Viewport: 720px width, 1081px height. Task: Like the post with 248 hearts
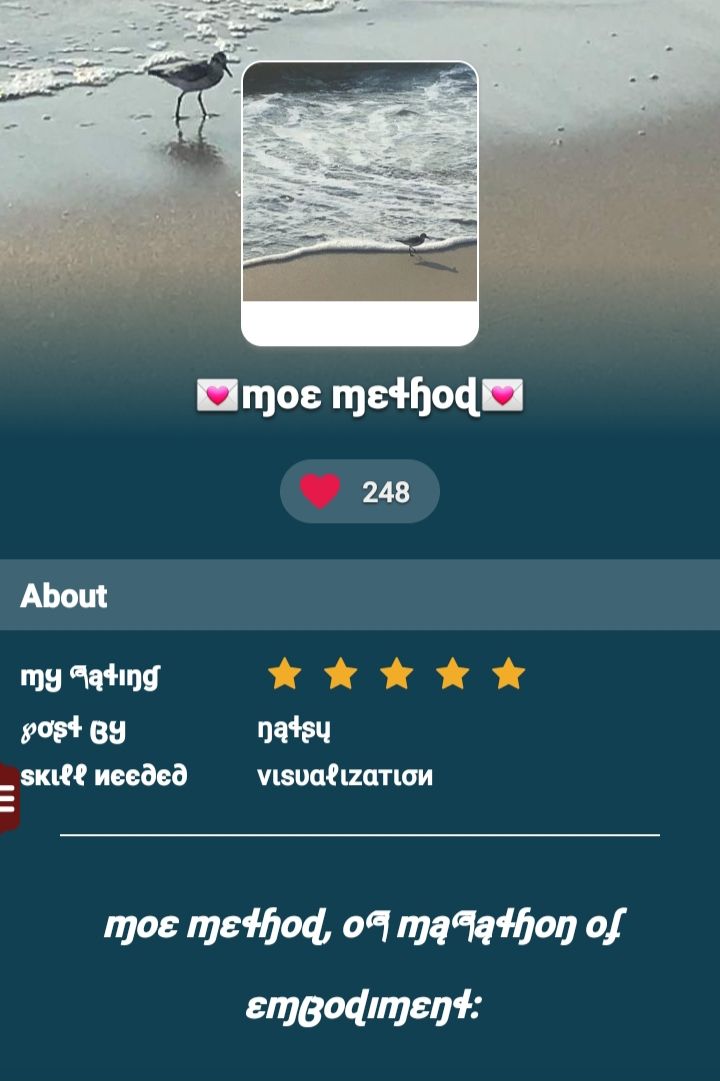(321, 491)
